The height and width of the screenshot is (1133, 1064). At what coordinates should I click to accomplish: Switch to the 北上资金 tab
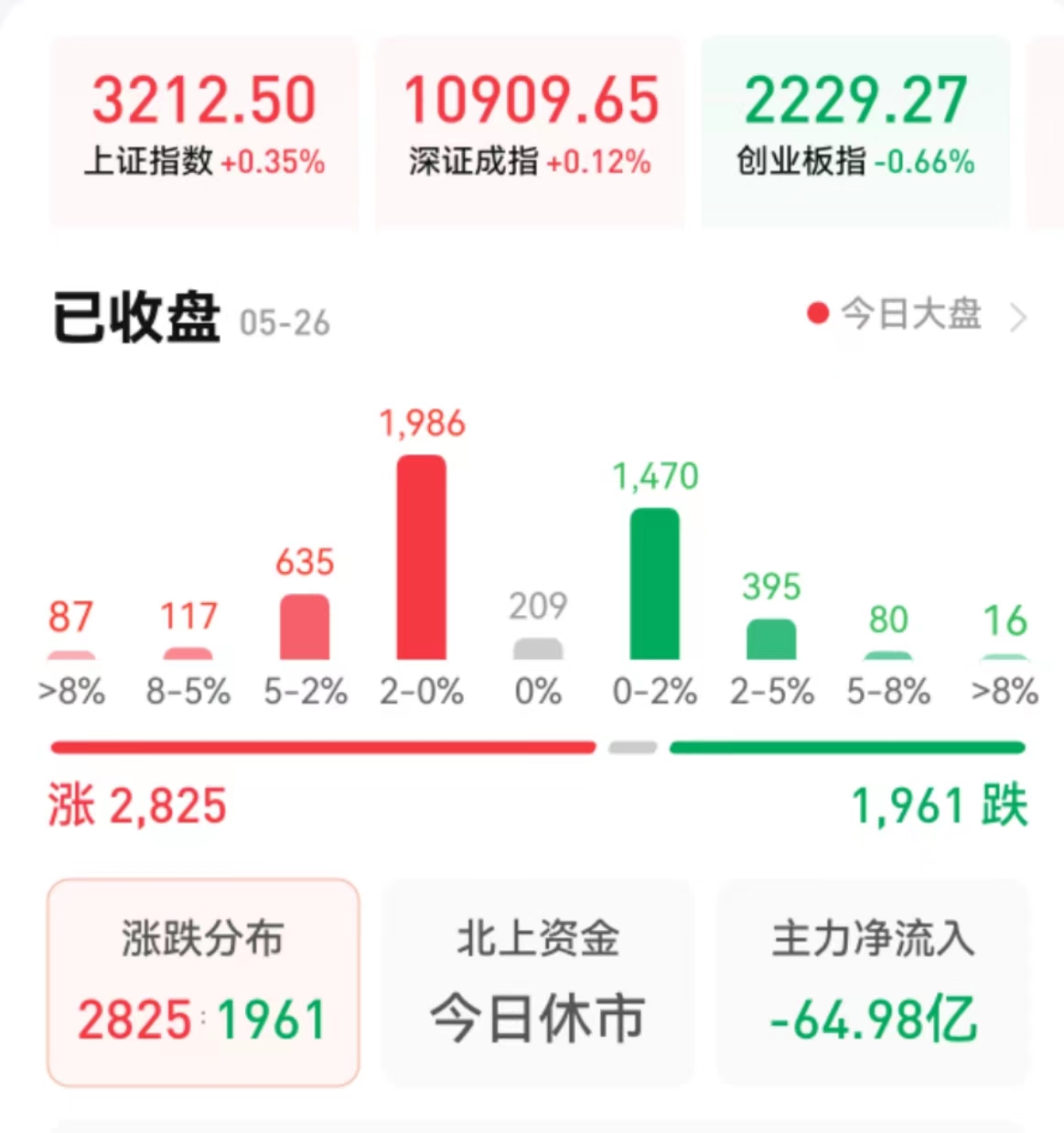pyautogui.click(x=537, y=981)
